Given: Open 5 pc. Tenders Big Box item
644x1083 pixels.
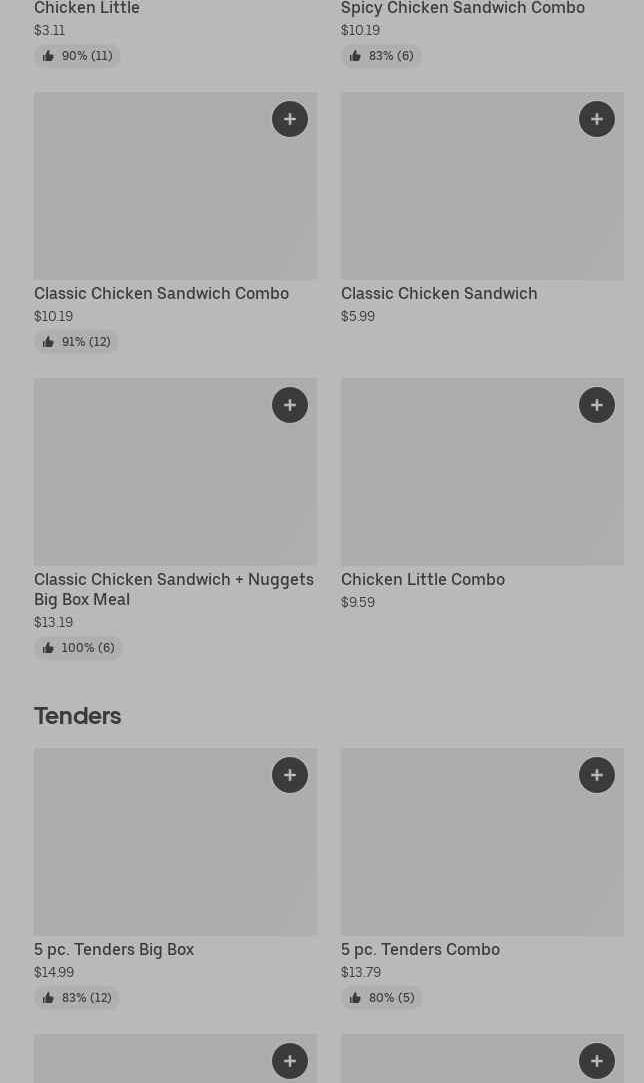Looking at the screenshot, I should (x=114, y=949).
